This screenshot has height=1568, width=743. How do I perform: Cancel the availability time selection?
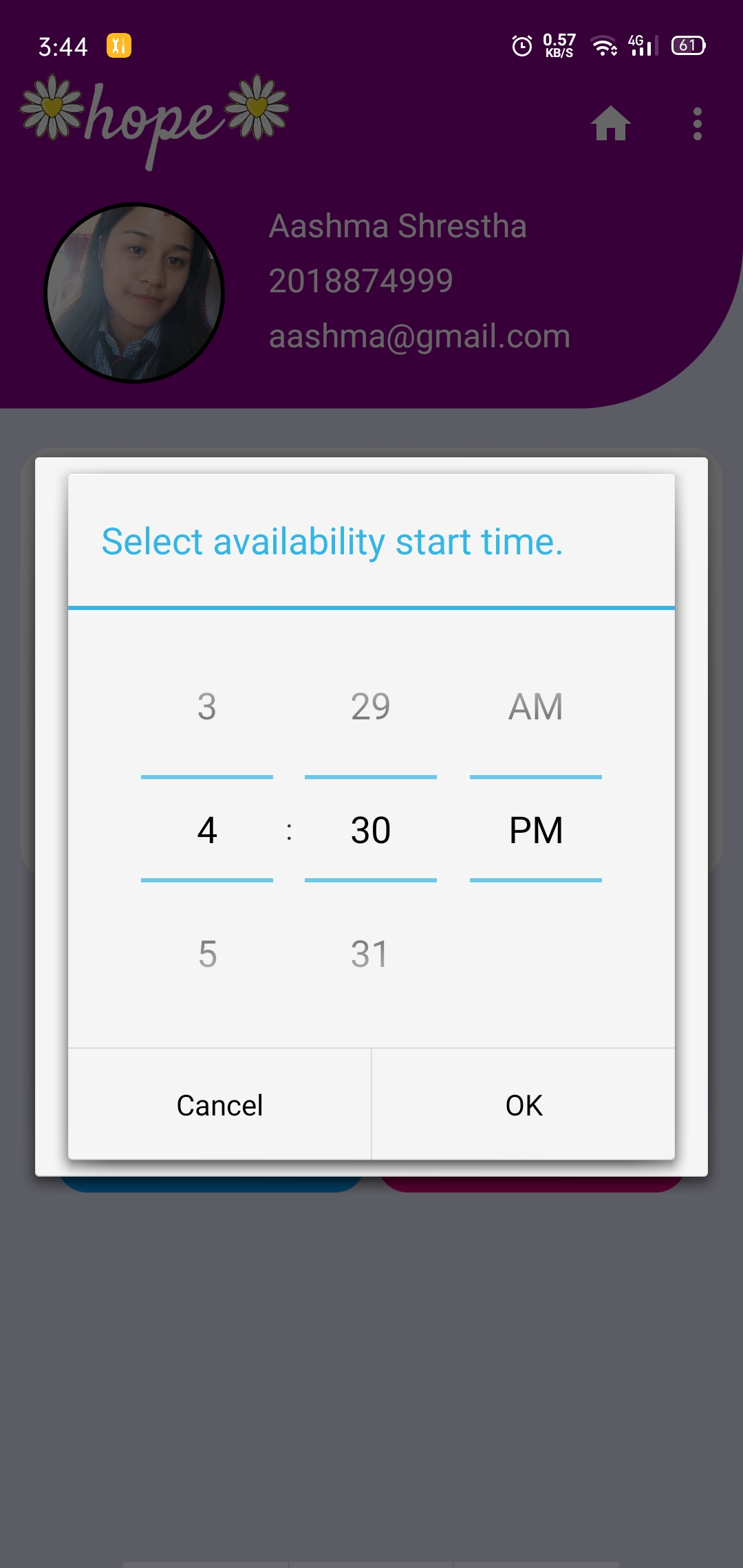[x=219, y=1104]
